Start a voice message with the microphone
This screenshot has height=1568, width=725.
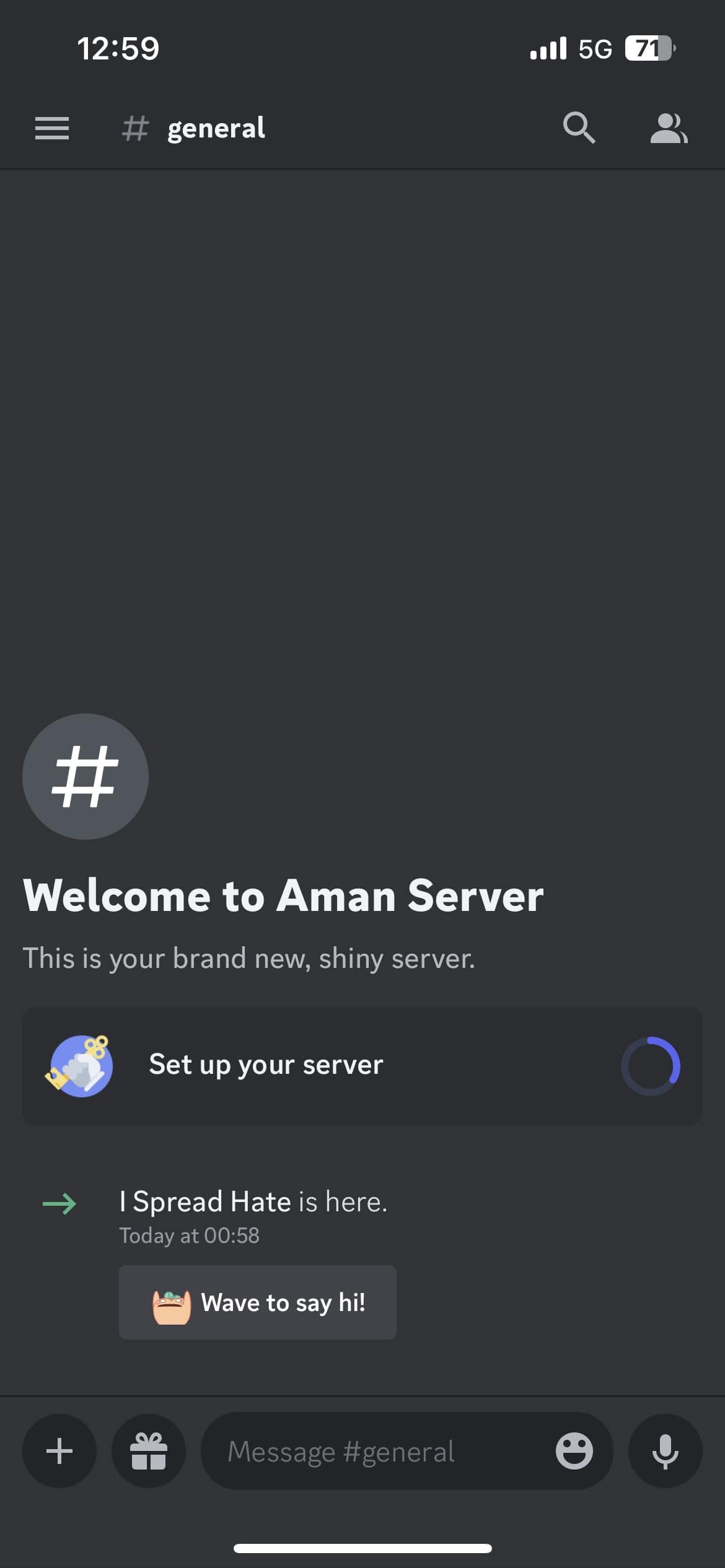pos(665,1451)
